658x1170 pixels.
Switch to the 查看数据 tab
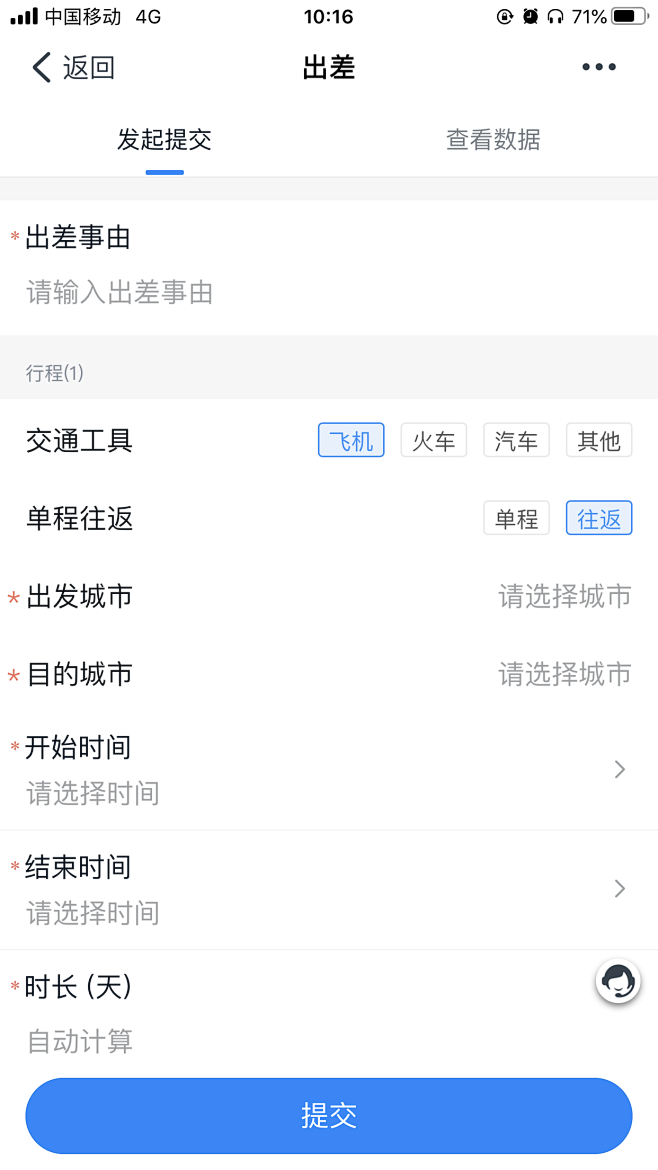[493, 139]
